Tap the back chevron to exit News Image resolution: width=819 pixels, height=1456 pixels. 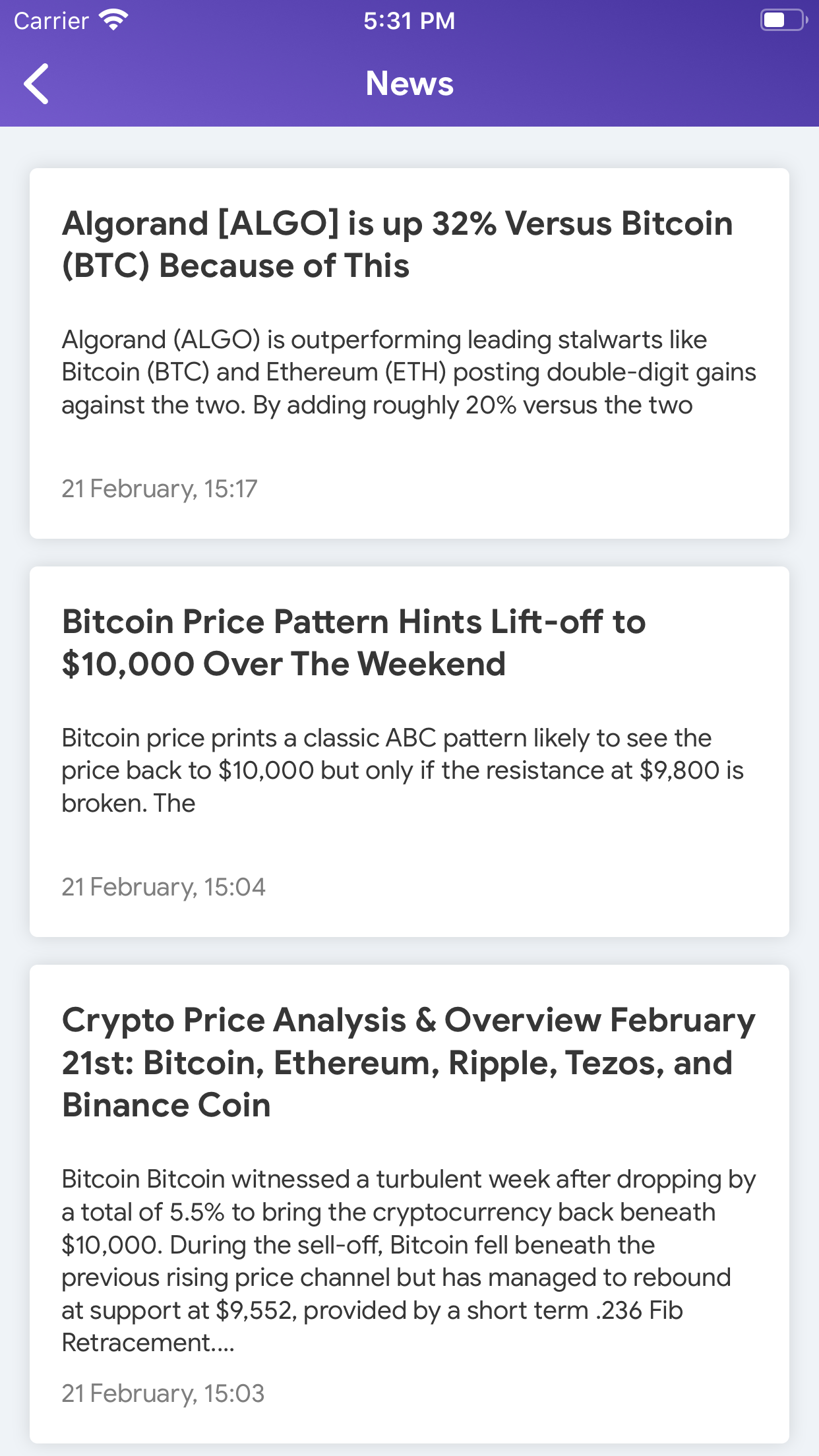(x=36, y=84)
